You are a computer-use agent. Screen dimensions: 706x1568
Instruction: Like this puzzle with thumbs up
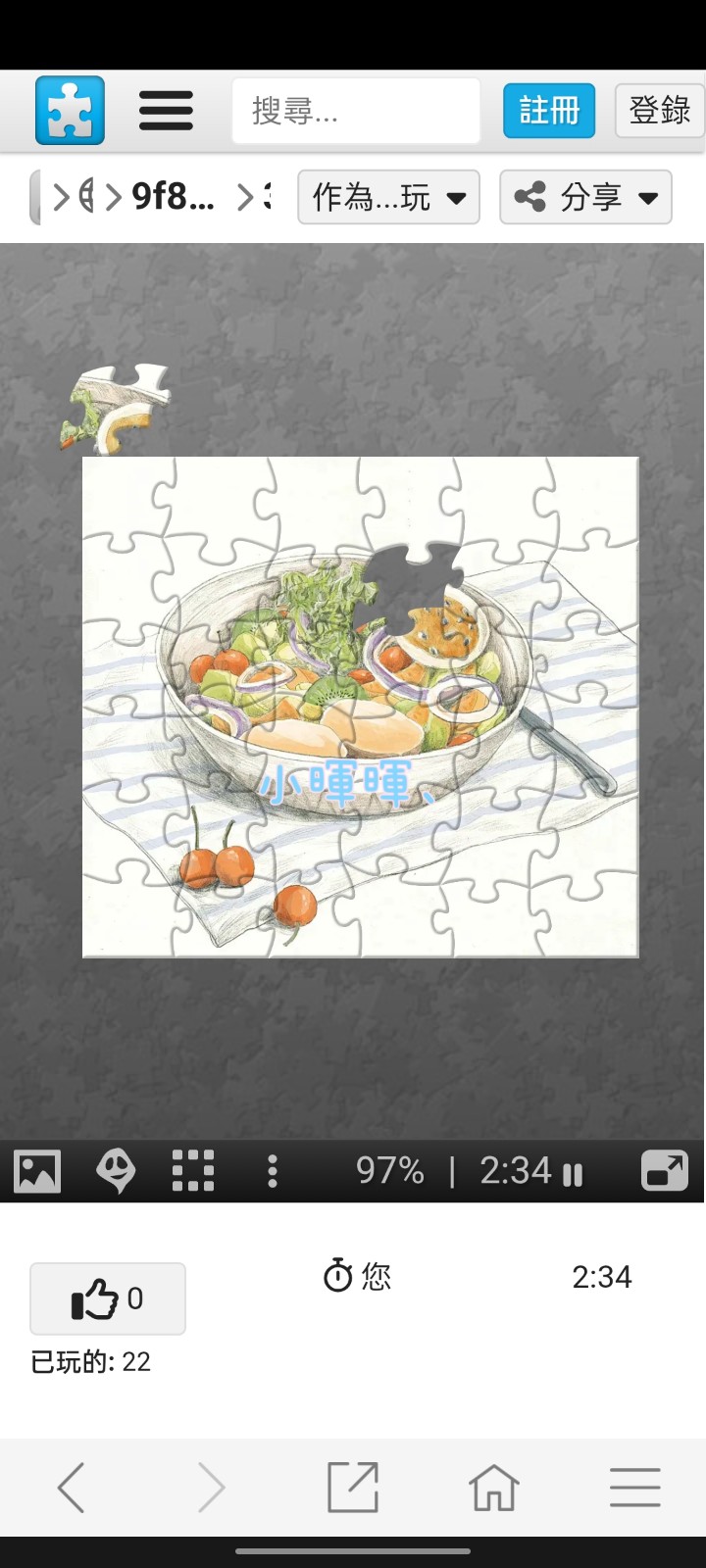108,1298
